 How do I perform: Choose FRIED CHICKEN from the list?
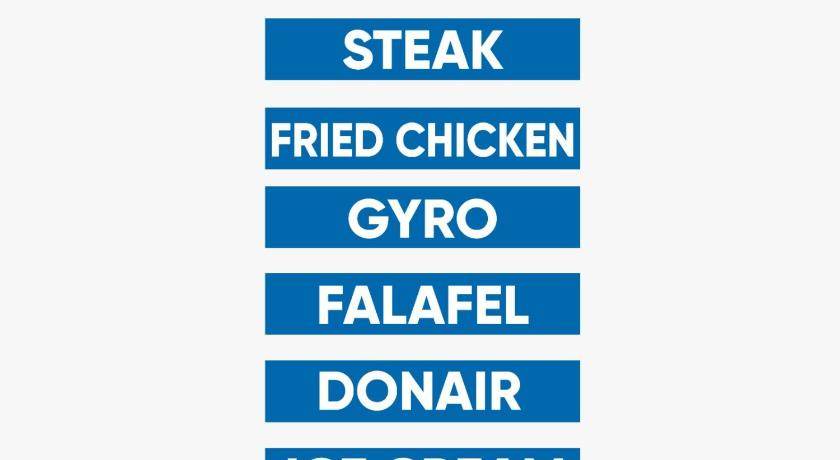[422, 138]
